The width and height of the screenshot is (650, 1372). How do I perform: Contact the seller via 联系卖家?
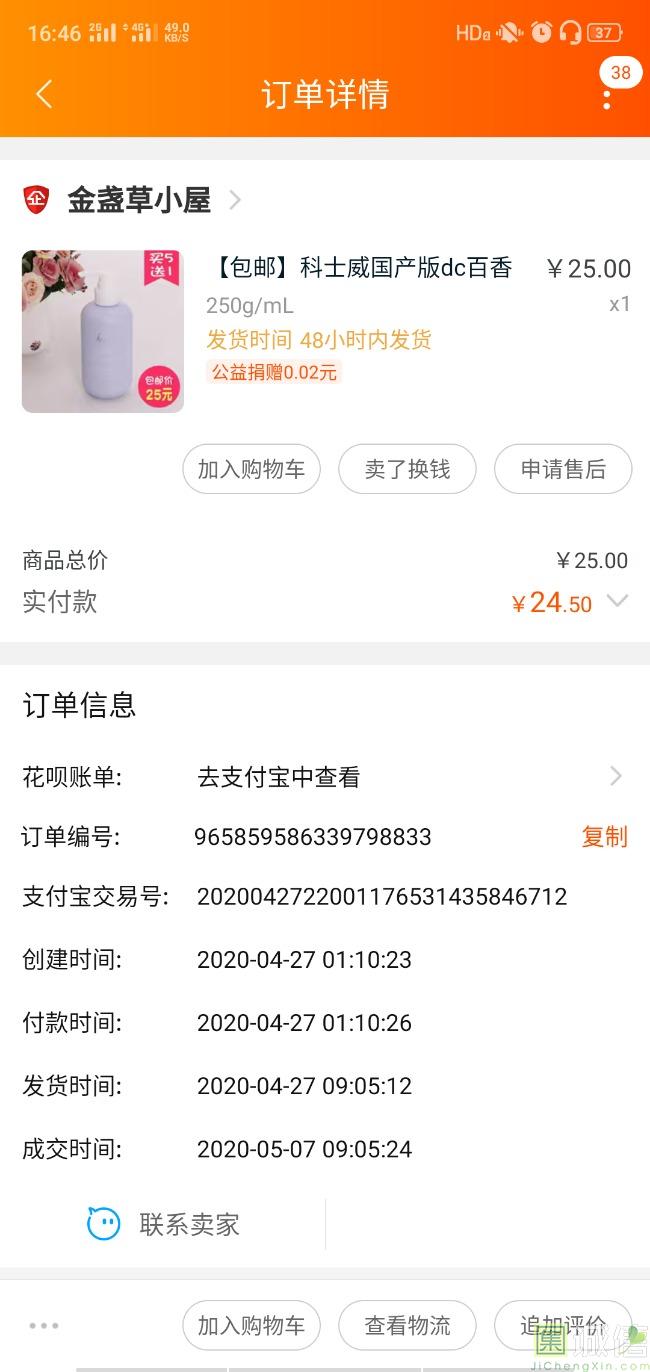click(x=163, y=1224)
